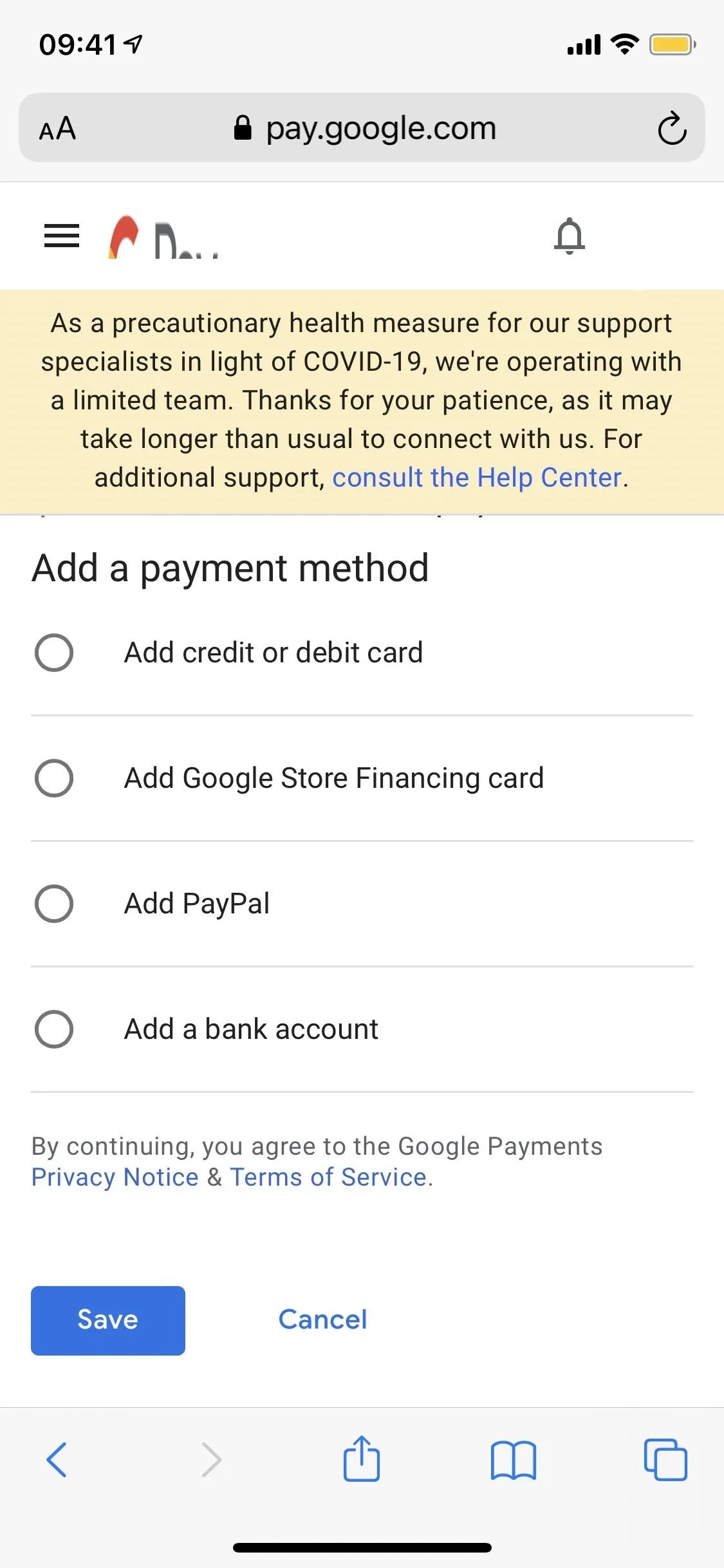Follow the consult the Help Center link
724x1568 pixels.
click(477, 478)
